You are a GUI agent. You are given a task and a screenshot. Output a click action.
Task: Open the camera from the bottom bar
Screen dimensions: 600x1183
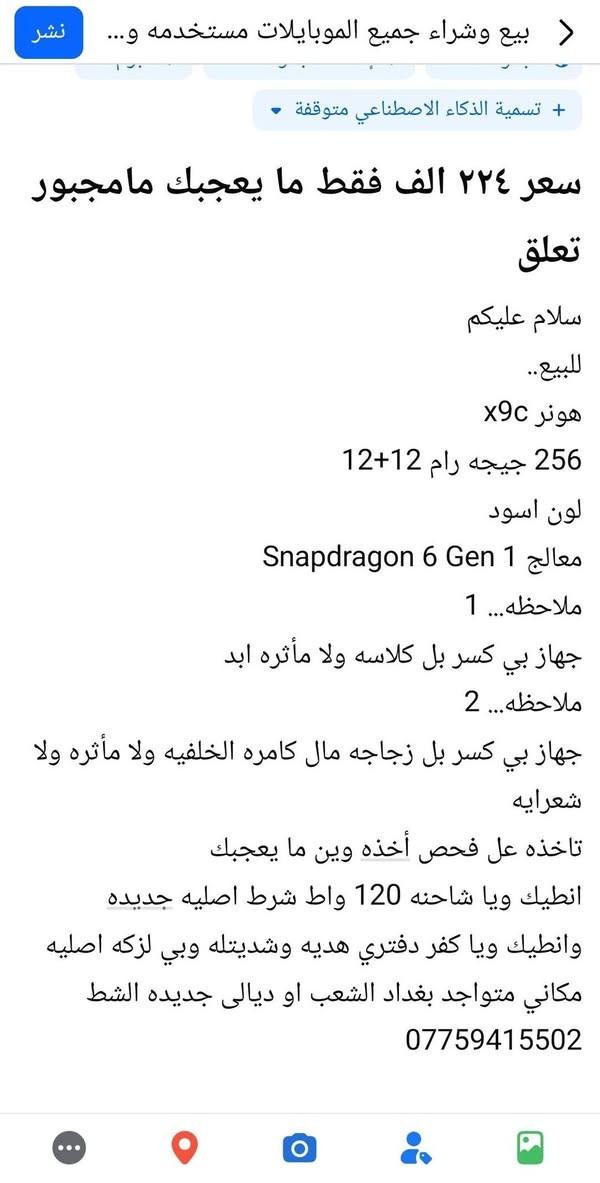point(299,1148)
